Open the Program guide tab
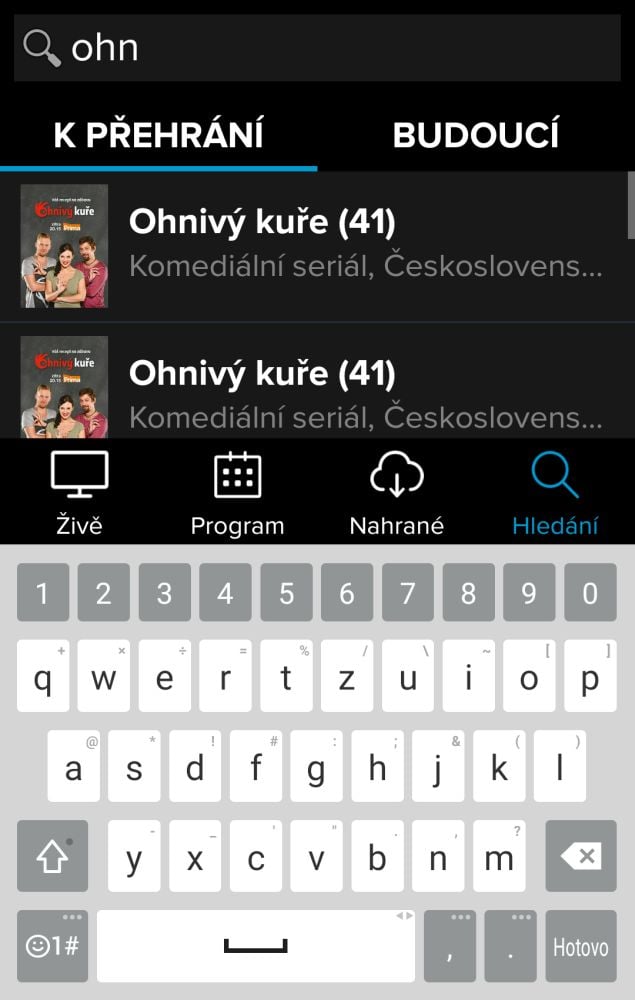This screenshot has width=635, height=1000. [237, 493]
